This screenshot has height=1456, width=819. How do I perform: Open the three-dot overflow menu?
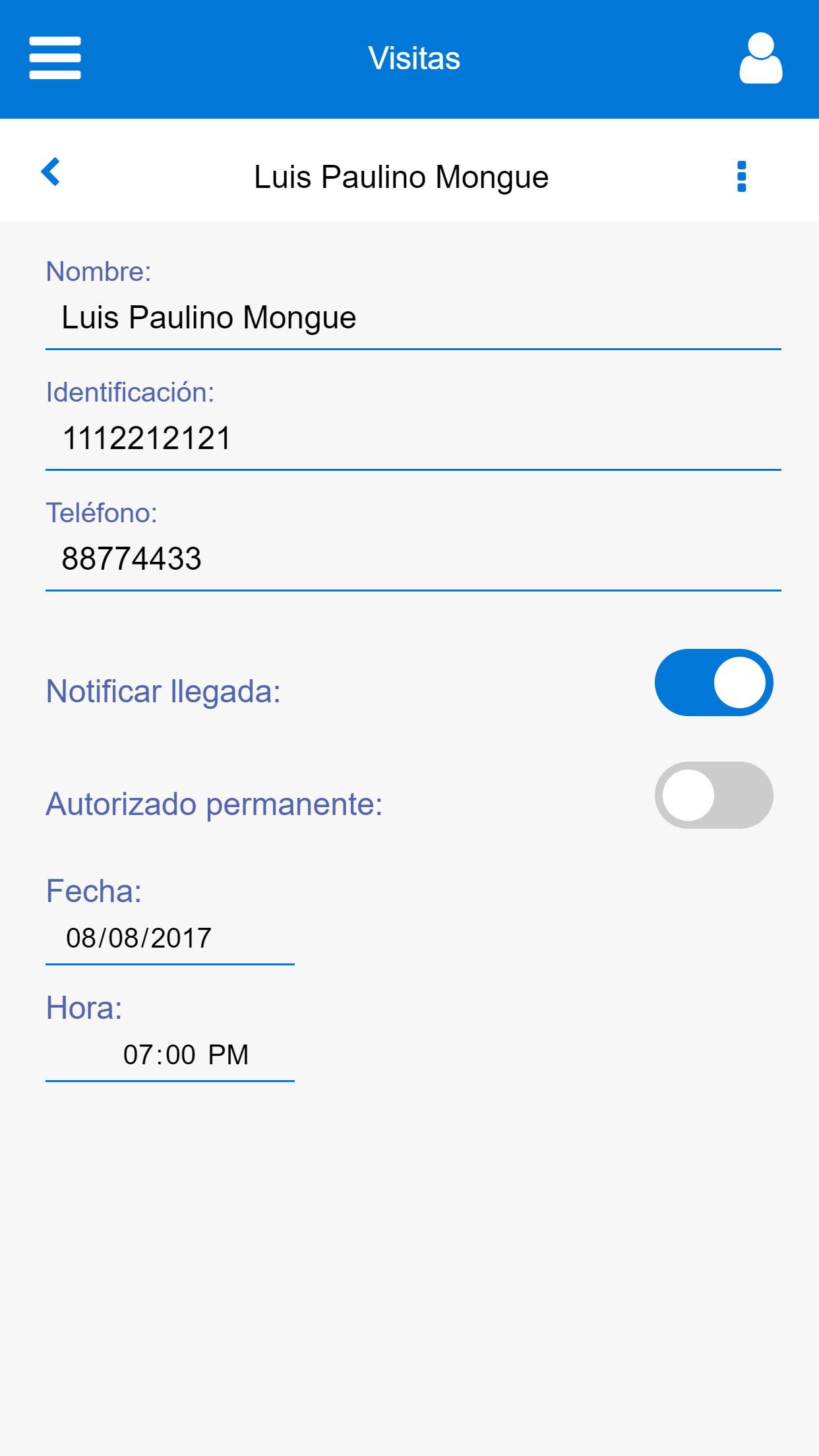[741, 177]
